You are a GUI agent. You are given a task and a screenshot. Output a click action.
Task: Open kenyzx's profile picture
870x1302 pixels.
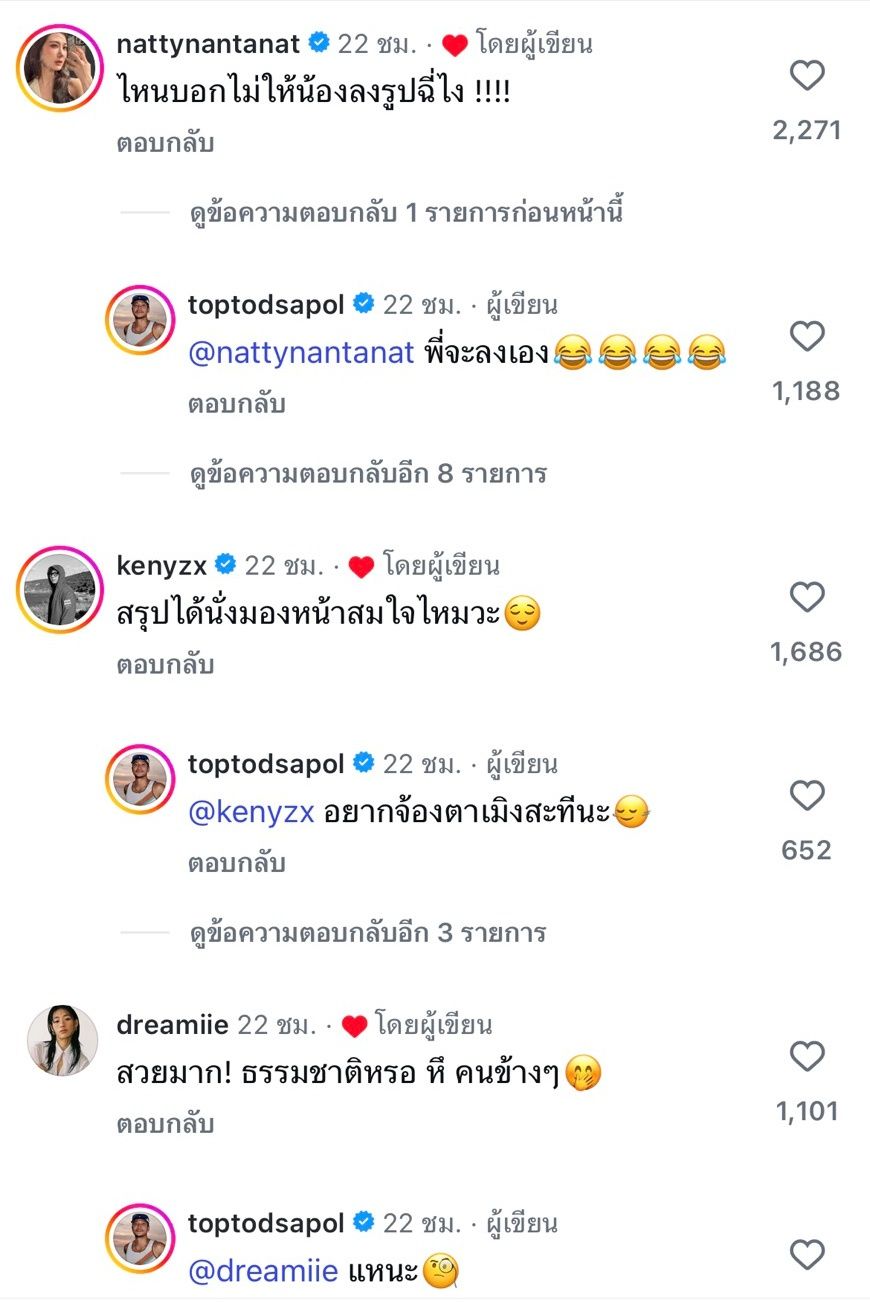[x=60, y=590]
